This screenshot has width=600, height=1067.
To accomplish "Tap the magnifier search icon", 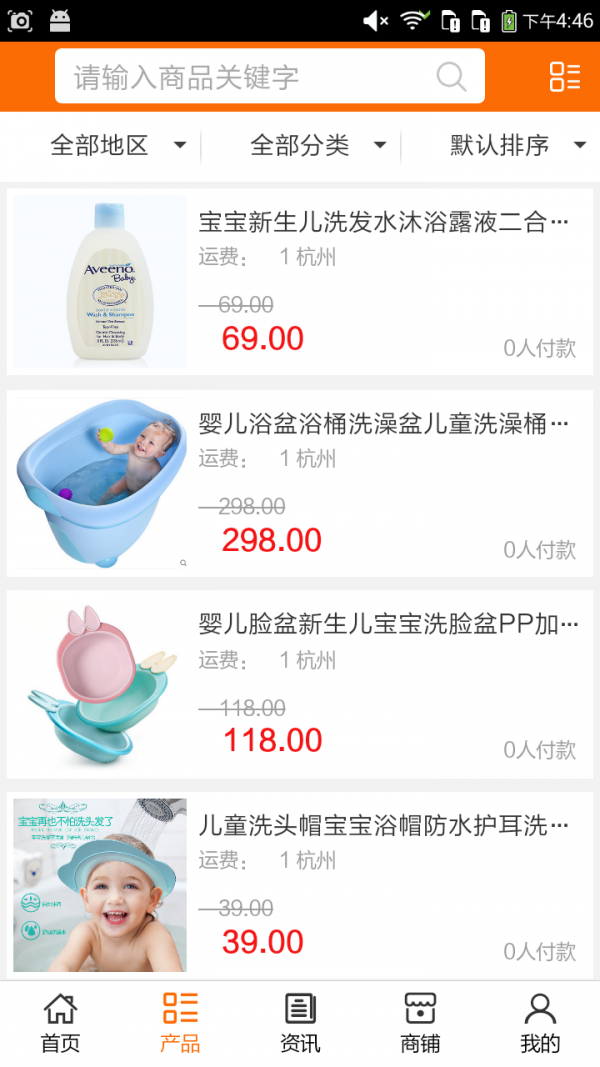I will pyautogui.click(x=451, y=77).
